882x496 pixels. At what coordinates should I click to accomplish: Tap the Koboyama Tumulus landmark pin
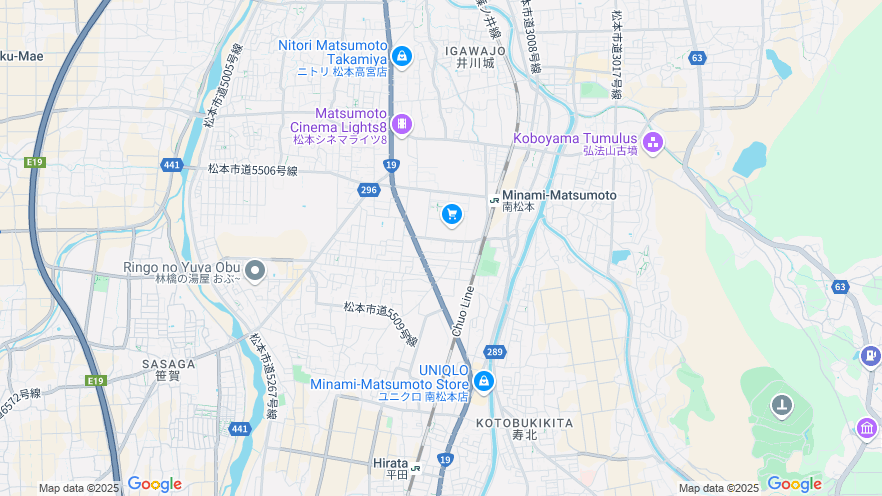coord(653,142)
